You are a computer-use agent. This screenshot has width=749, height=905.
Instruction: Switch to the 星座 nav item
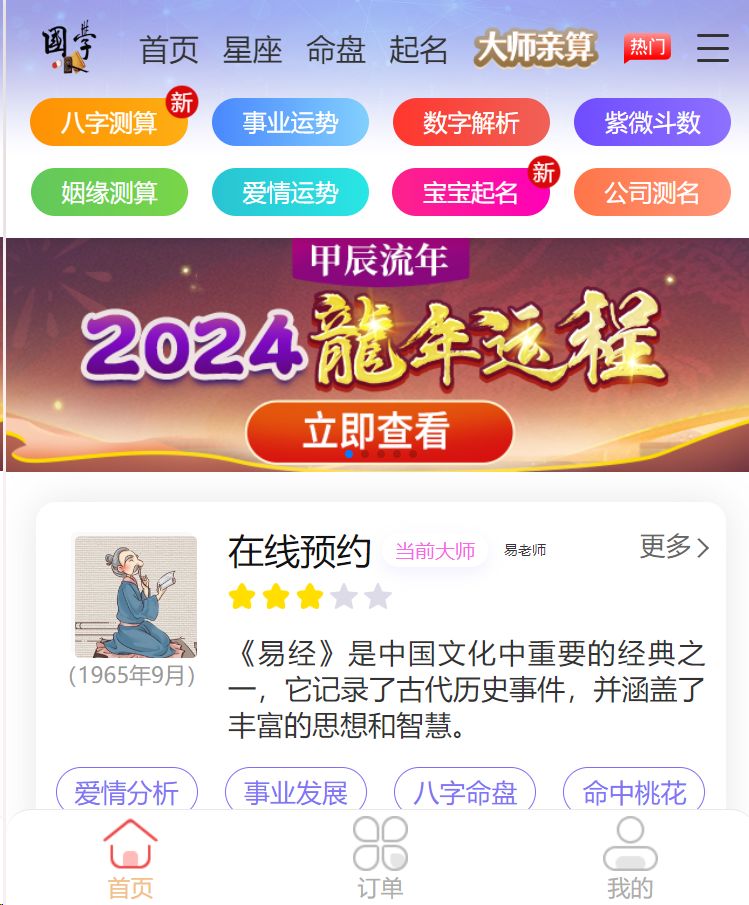click(x=253, y=49)
